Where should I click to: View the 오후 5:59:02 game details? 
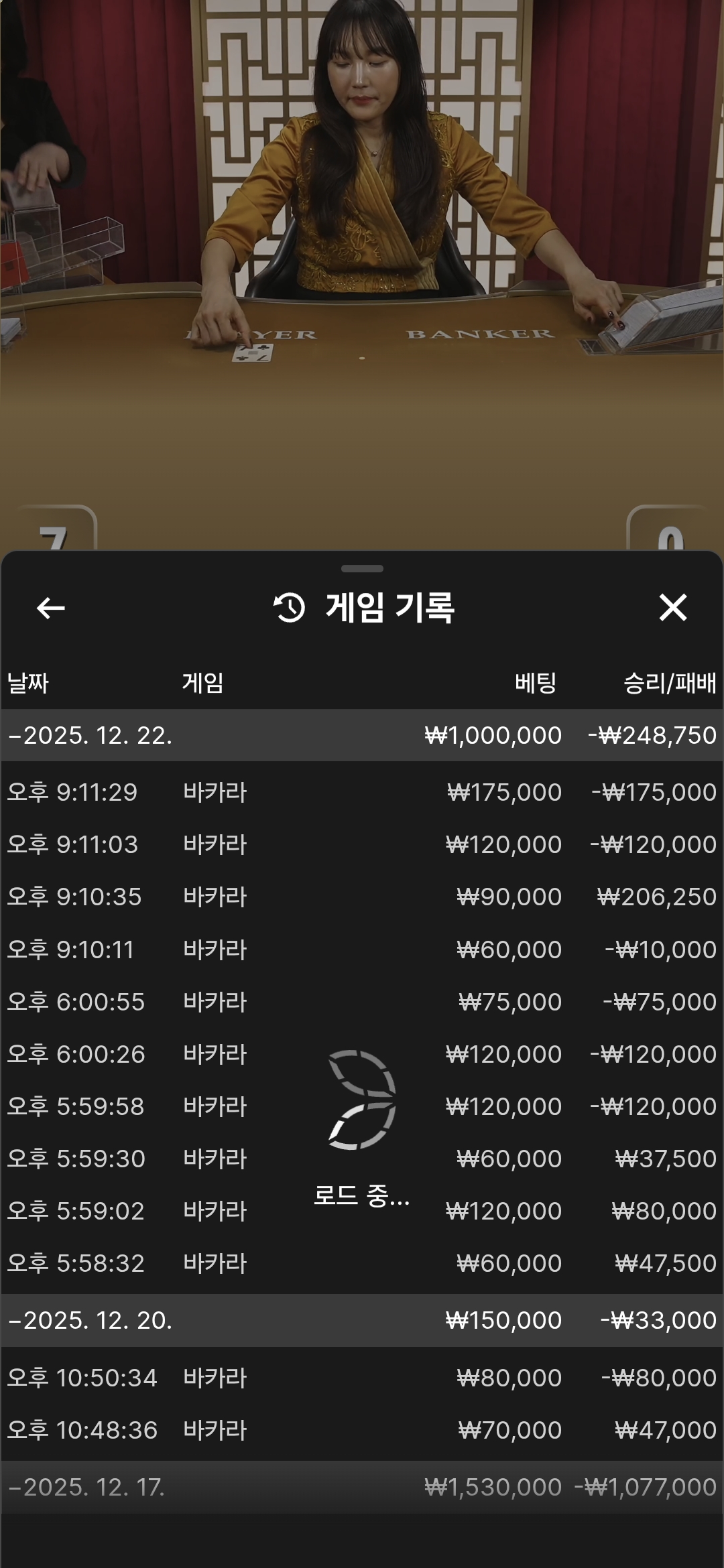362,1211
